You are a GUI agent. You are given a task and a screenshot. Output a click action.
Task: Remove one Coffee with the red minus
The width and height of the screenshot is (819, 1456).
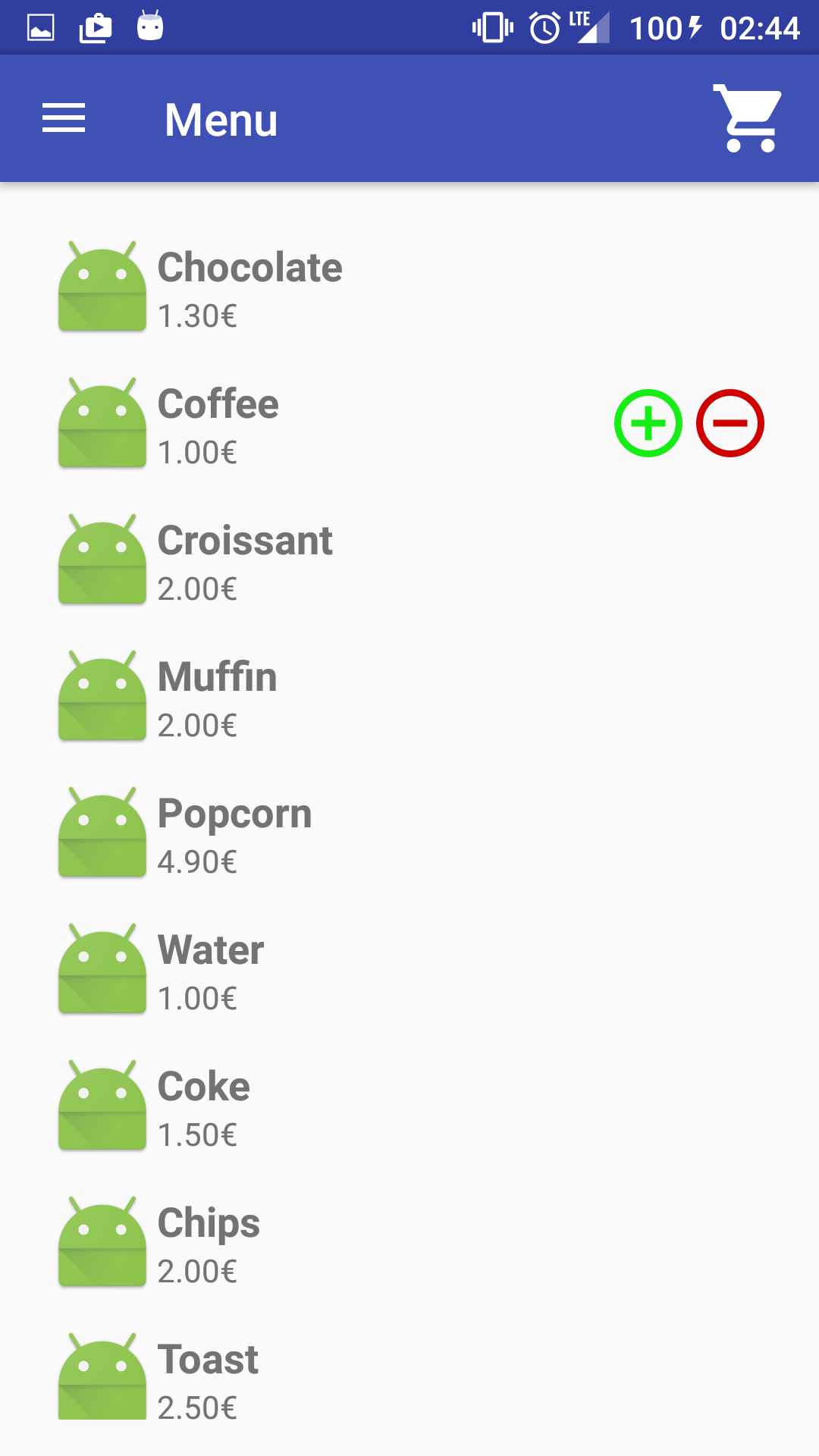[x=730, y=423]
